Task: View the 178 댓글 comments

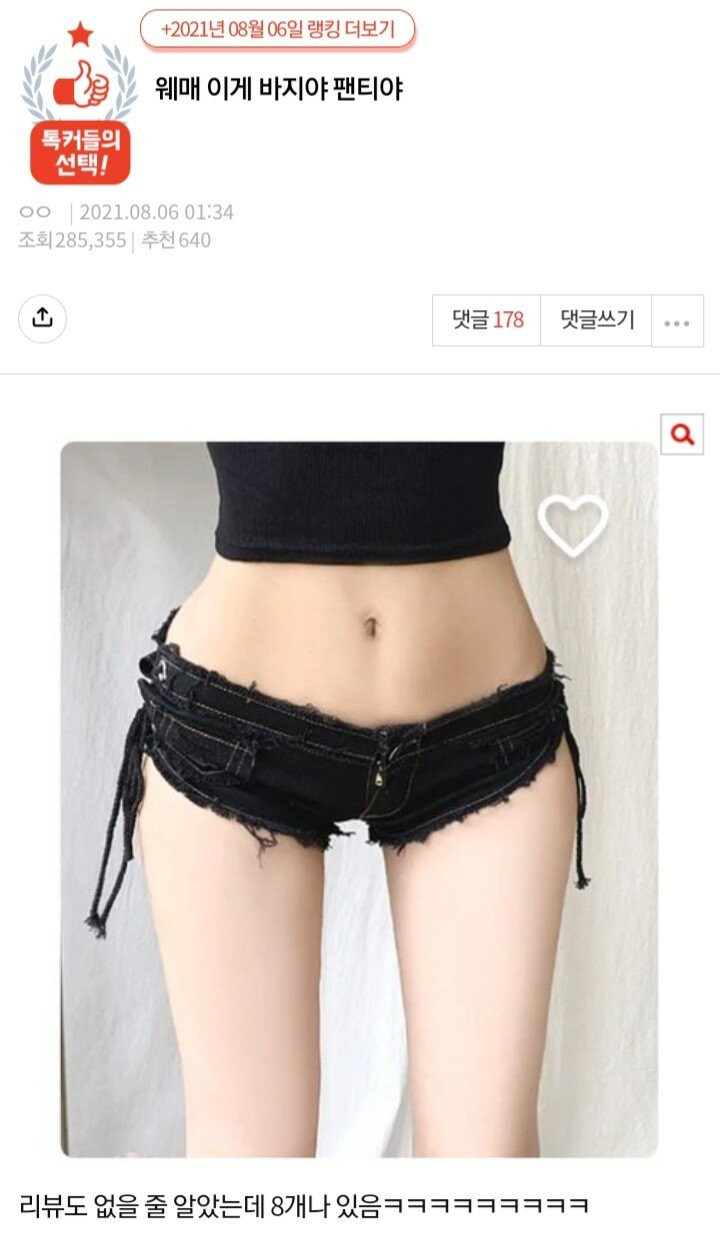Action: (487, 320)
